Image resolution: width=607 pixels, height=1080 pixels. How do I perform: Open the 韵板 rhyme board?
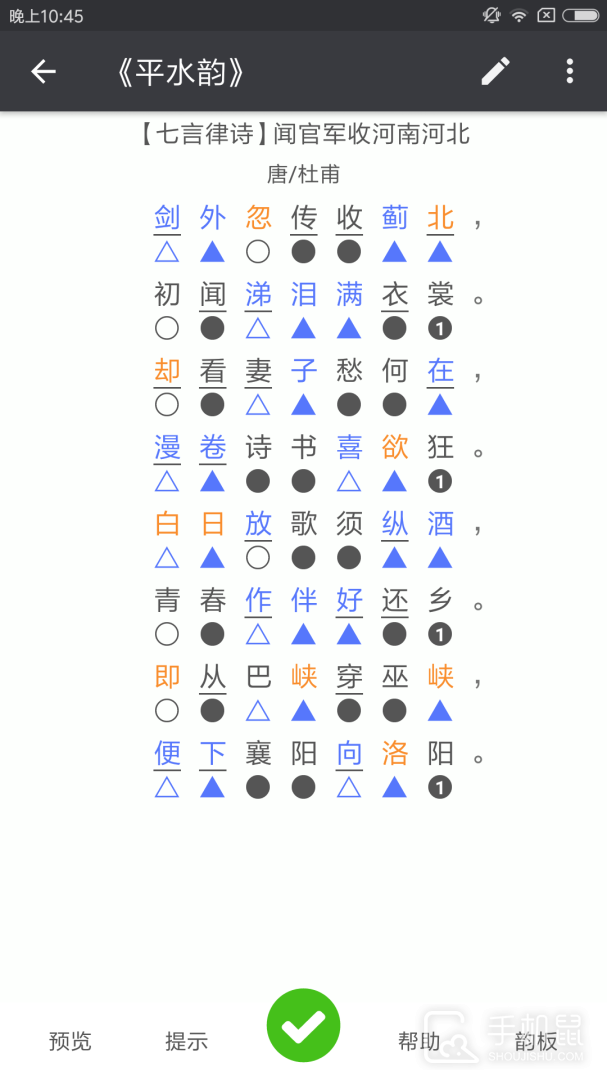click(536, 1041)
